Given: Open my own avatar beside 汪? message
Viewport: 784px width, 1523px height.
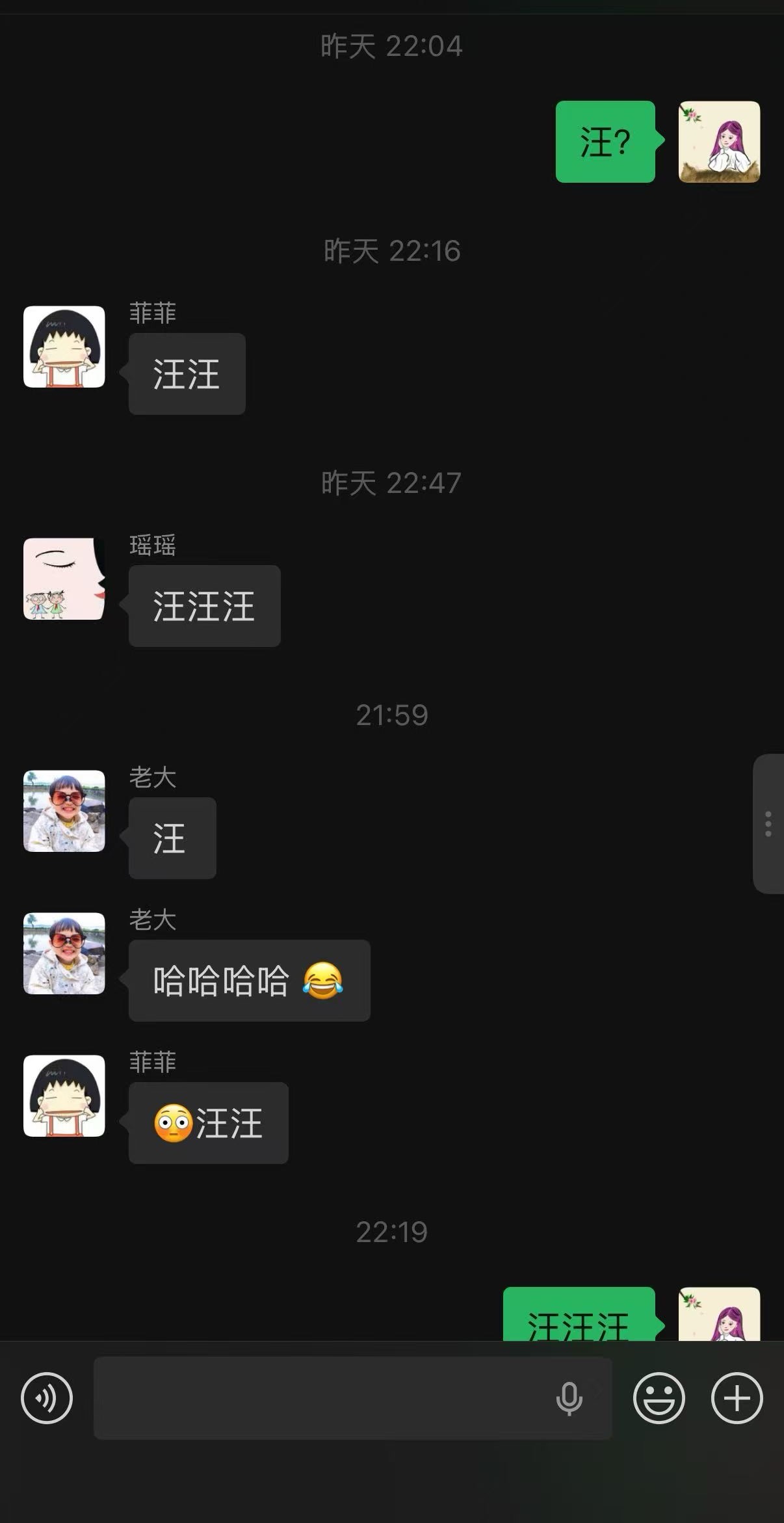Looking at the screenshot, I should (720, 142).
